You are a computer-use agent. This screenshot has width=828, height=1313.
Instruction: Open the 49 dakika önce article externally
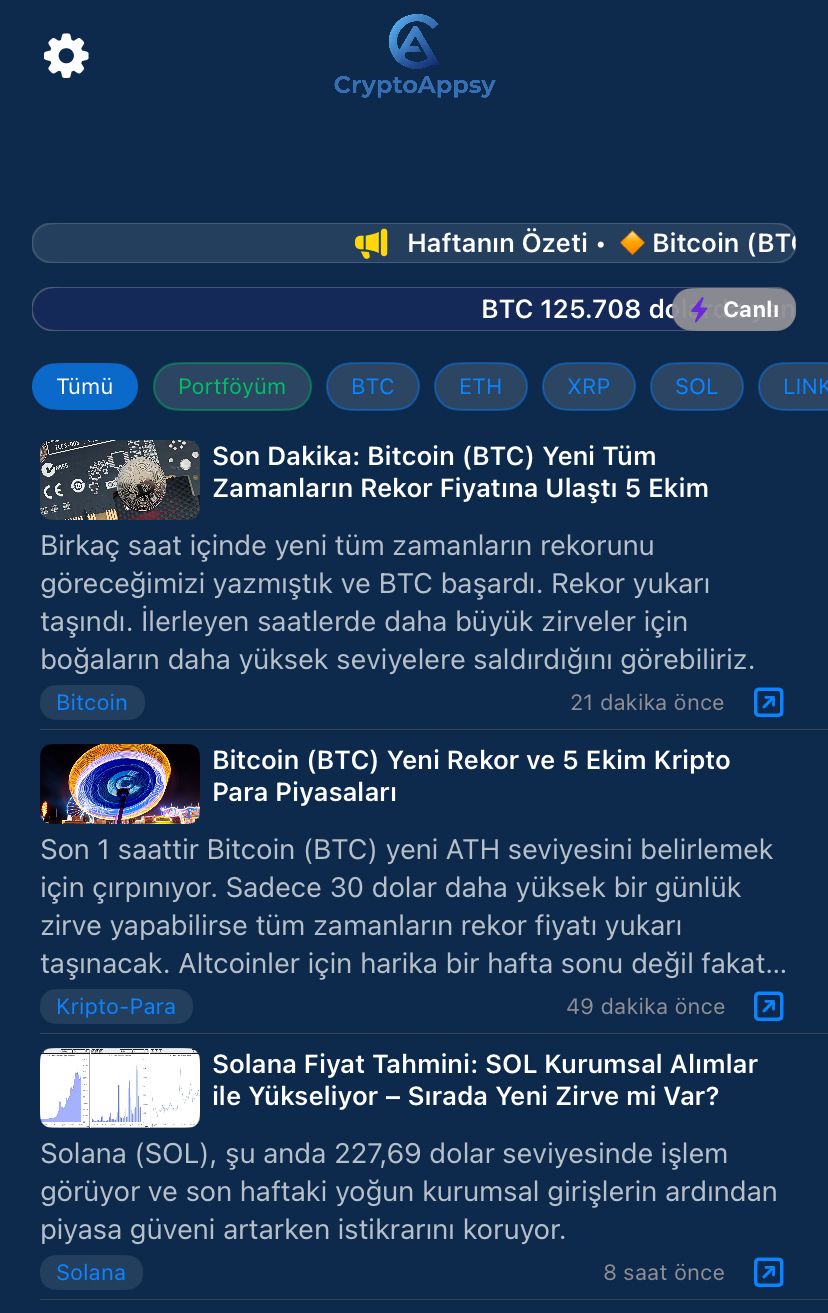[768, 1007]
